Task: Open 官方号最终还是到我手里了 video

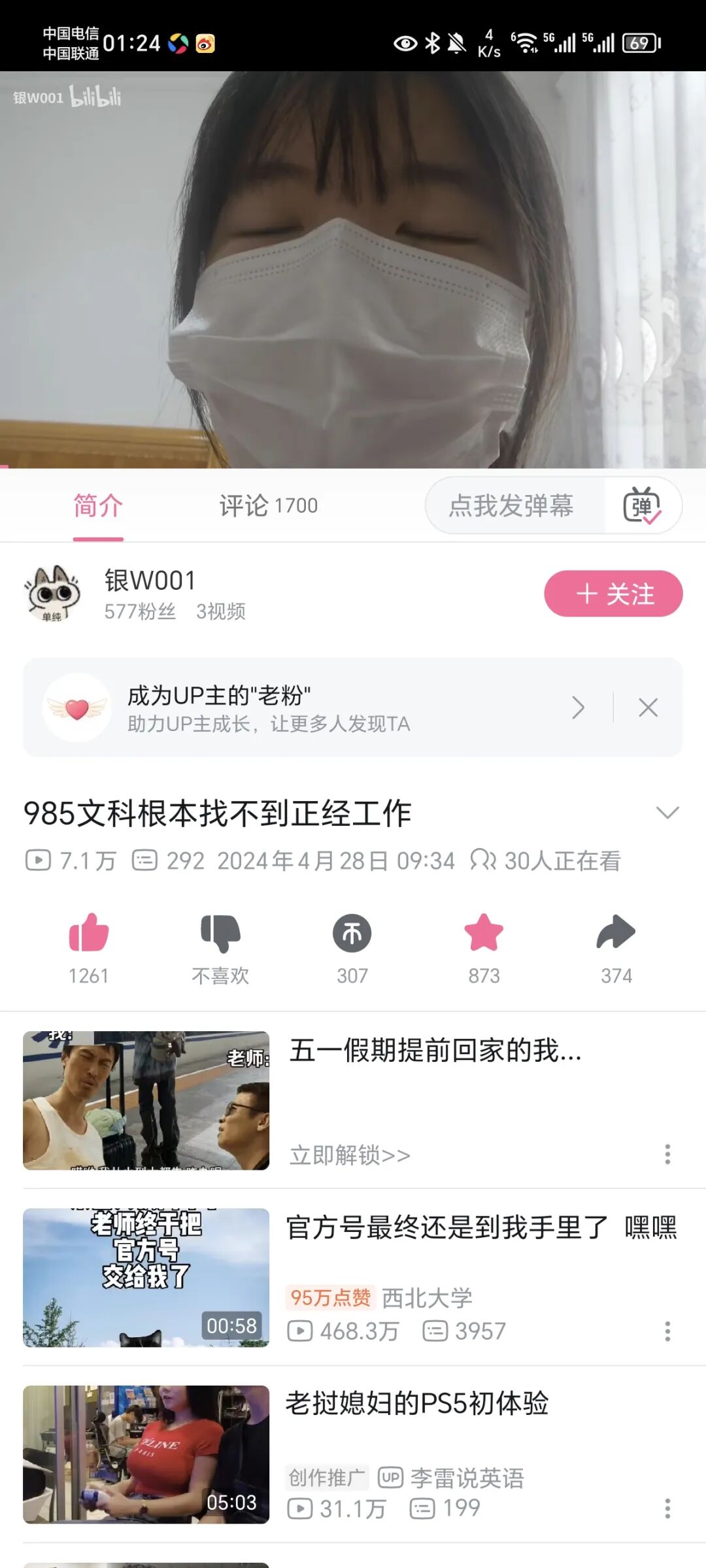Action: pos(353,1277)
